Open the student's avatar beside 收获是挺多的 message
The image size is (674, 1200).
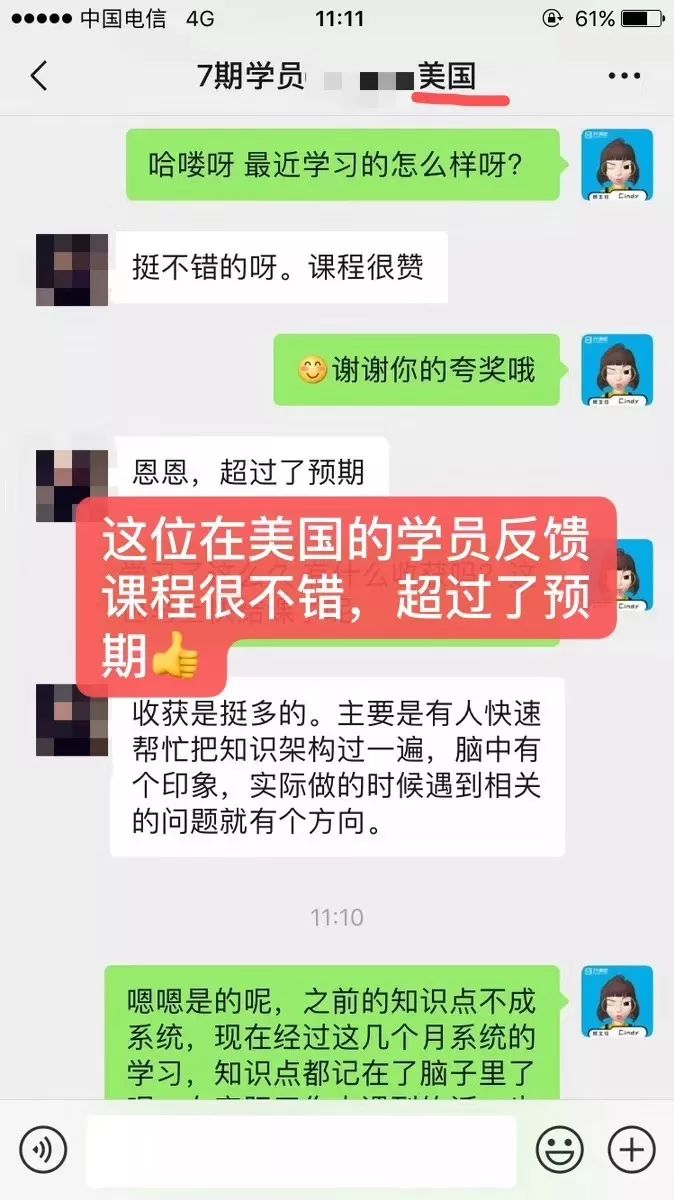tap(72, 720)
